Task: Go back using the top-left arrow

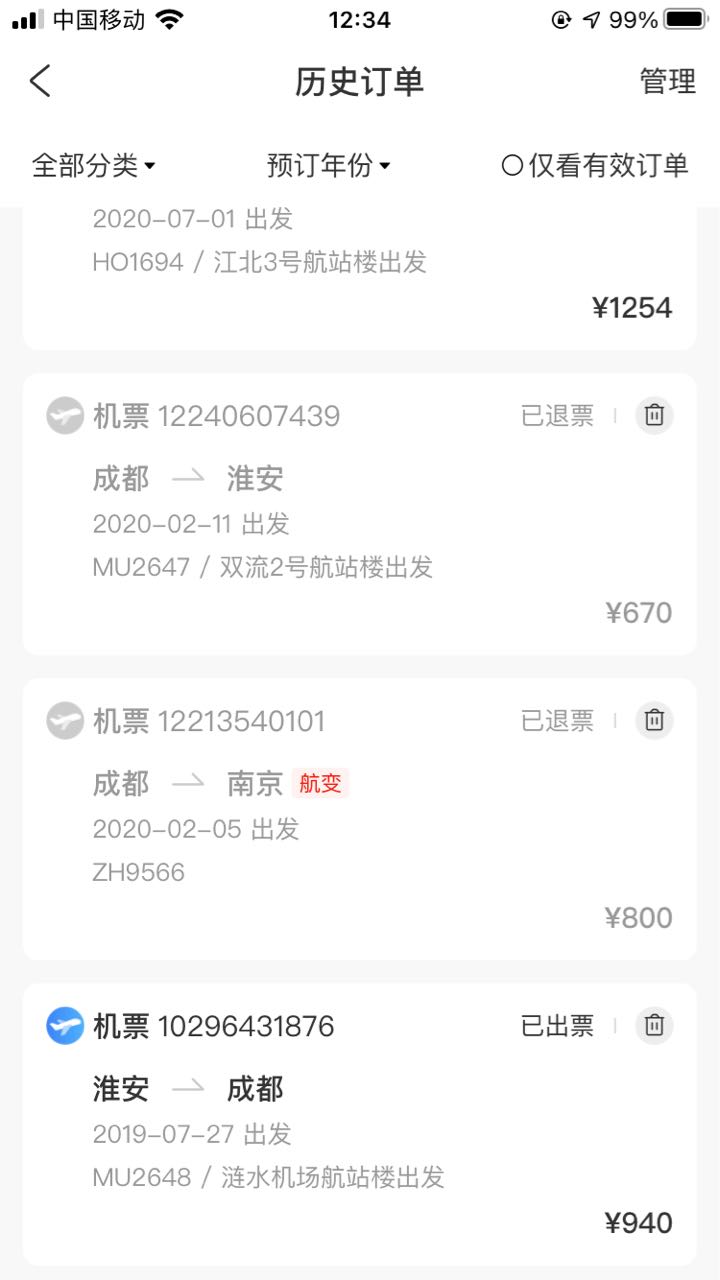Action: pos(40,81)
